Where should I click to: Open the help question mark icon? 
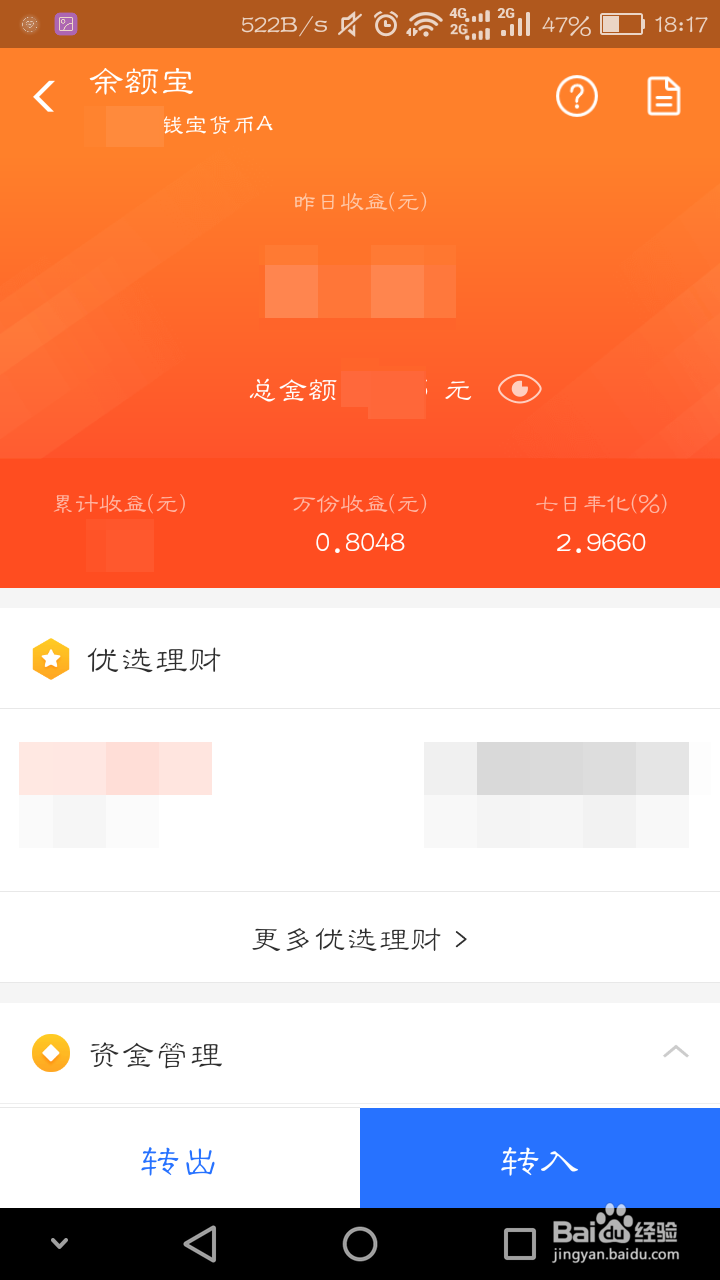click(x=577, y=95)
